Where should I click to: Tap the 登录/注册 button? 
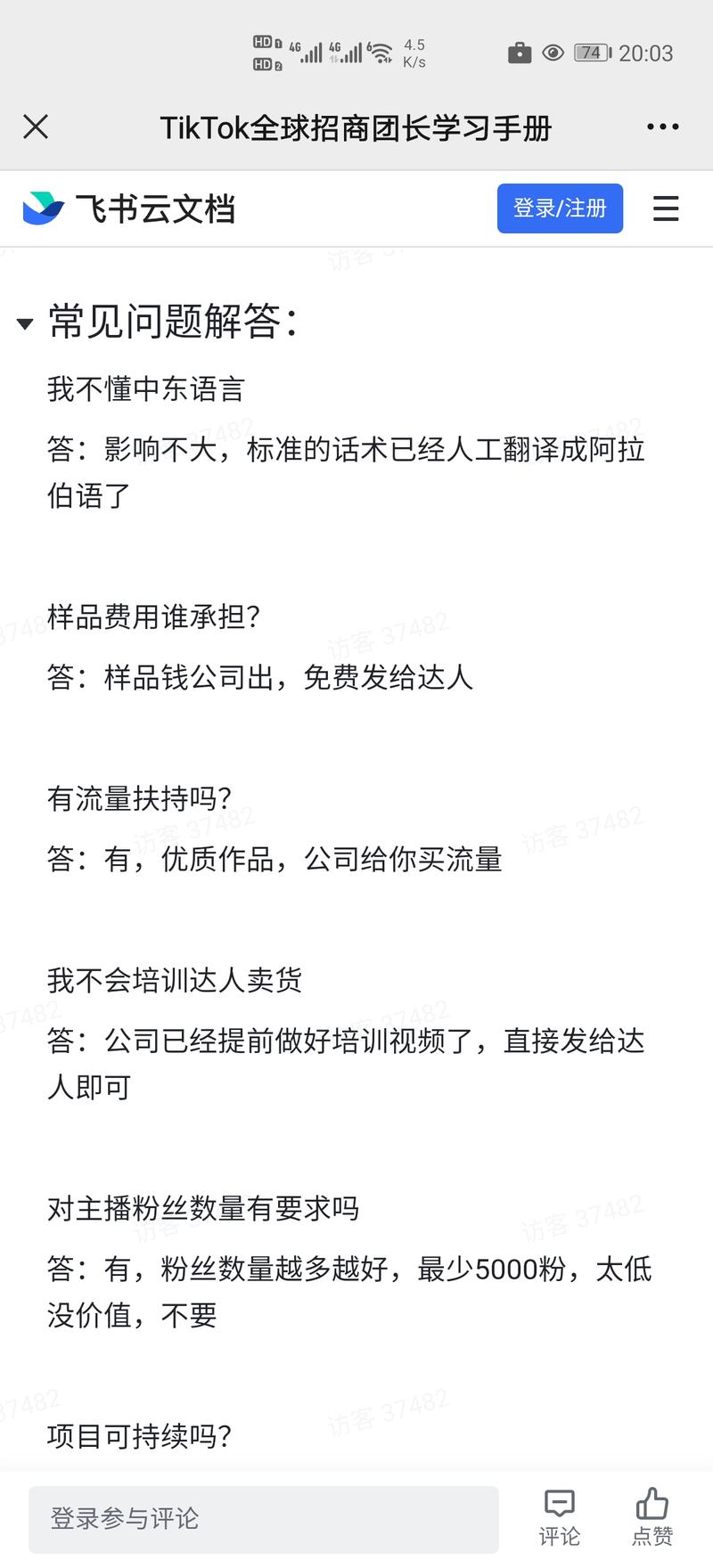(560, 208)
